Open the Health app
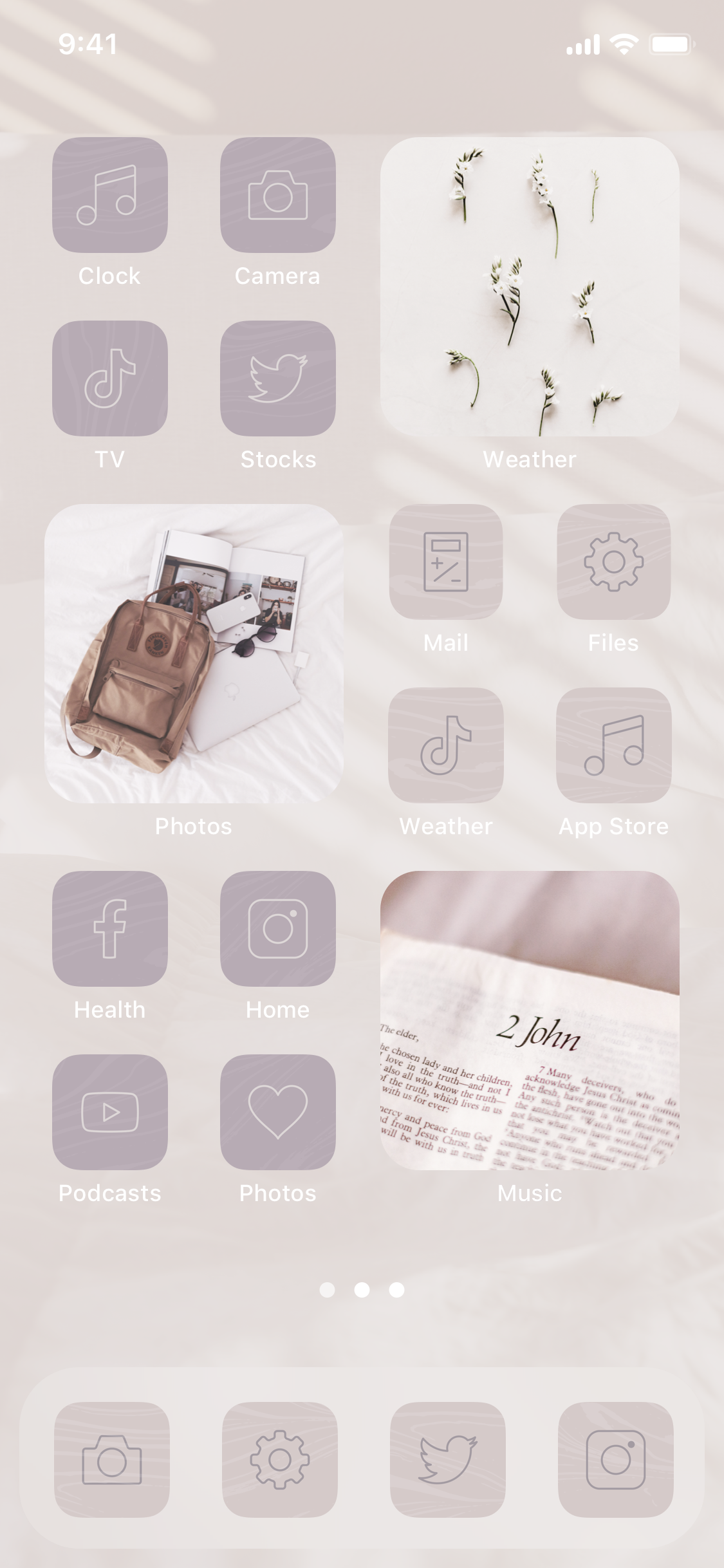The image size is (724, 1568). coord(110,928)
